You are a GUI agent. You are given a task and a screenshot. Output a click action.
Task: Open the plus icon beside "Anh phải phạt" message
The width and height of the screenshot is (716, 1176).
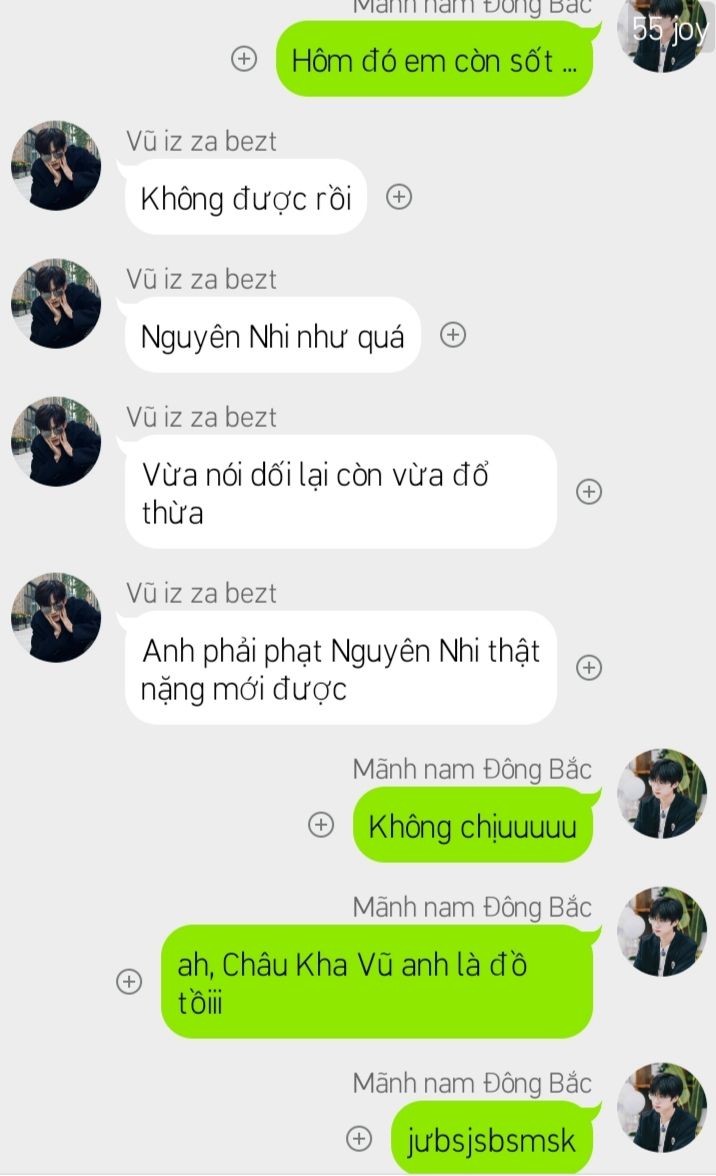coord(590,667)
